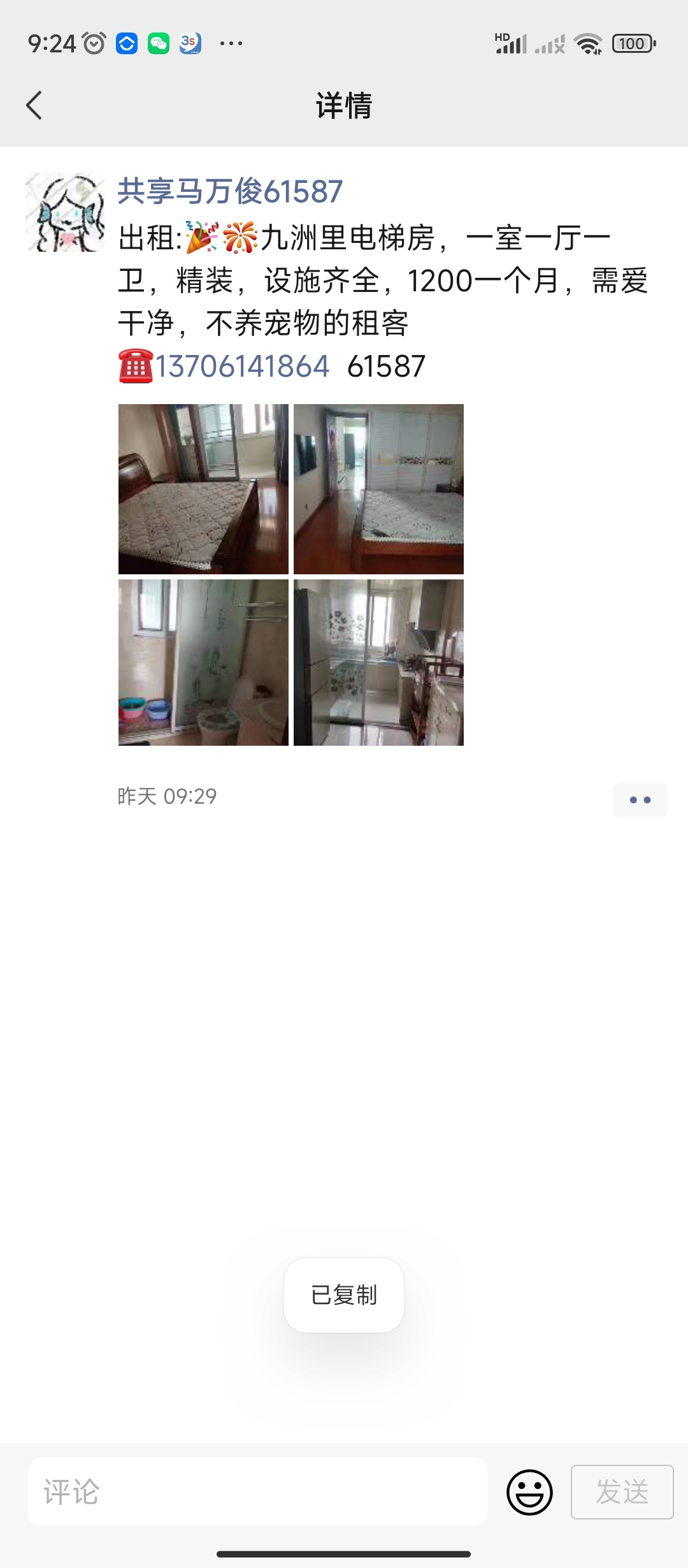688x1568 pixels.
Task: Open the two-dot like/comment menu
Action: pos(640,799)
